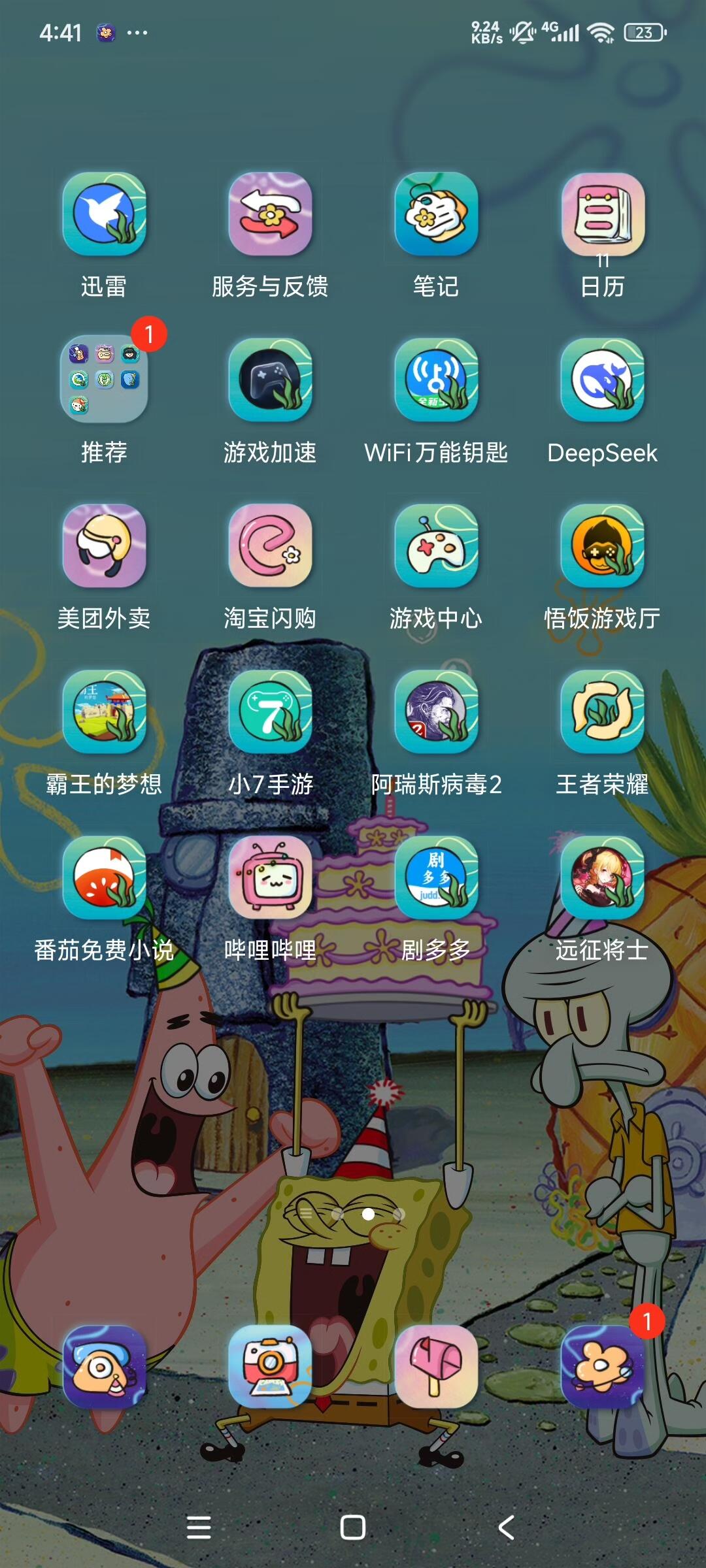Launch 服务与反馈
706x1568 pixels.
click(x=270, y=214)
